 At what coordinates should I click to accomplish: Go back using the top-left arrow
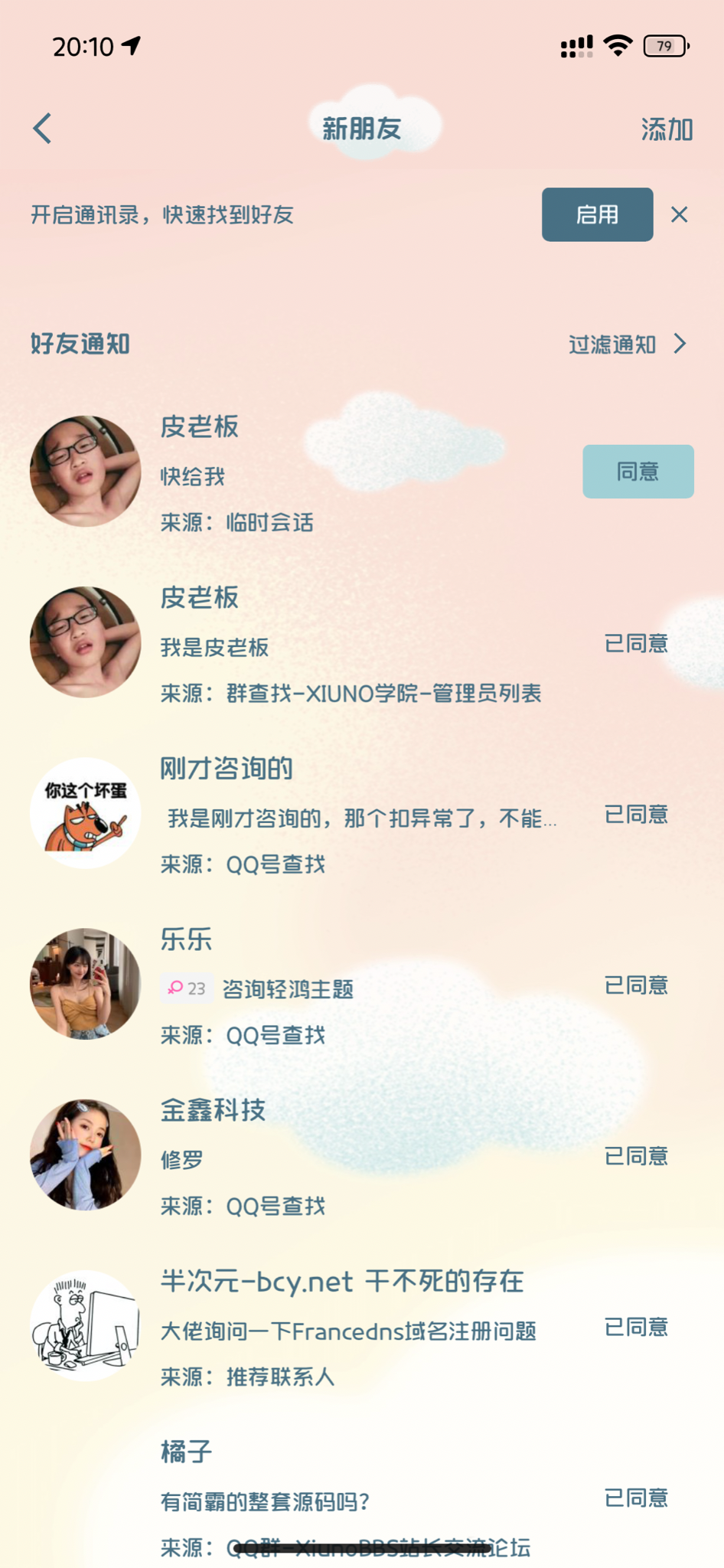pyautogui.click(x=43, y=129)
